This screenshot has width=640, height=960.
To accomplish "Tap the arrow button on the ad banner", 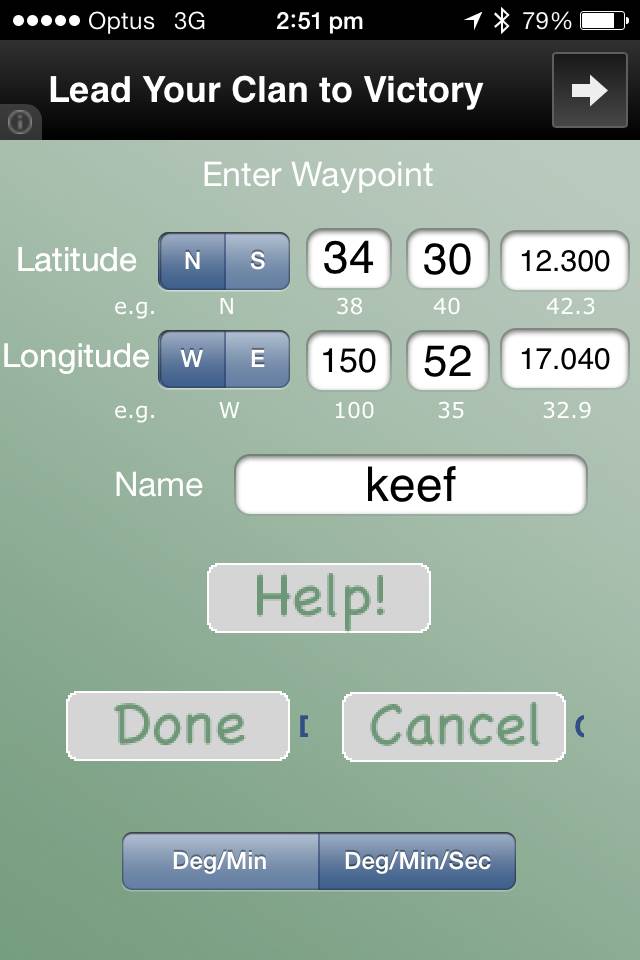I will (x=589, y=90).
